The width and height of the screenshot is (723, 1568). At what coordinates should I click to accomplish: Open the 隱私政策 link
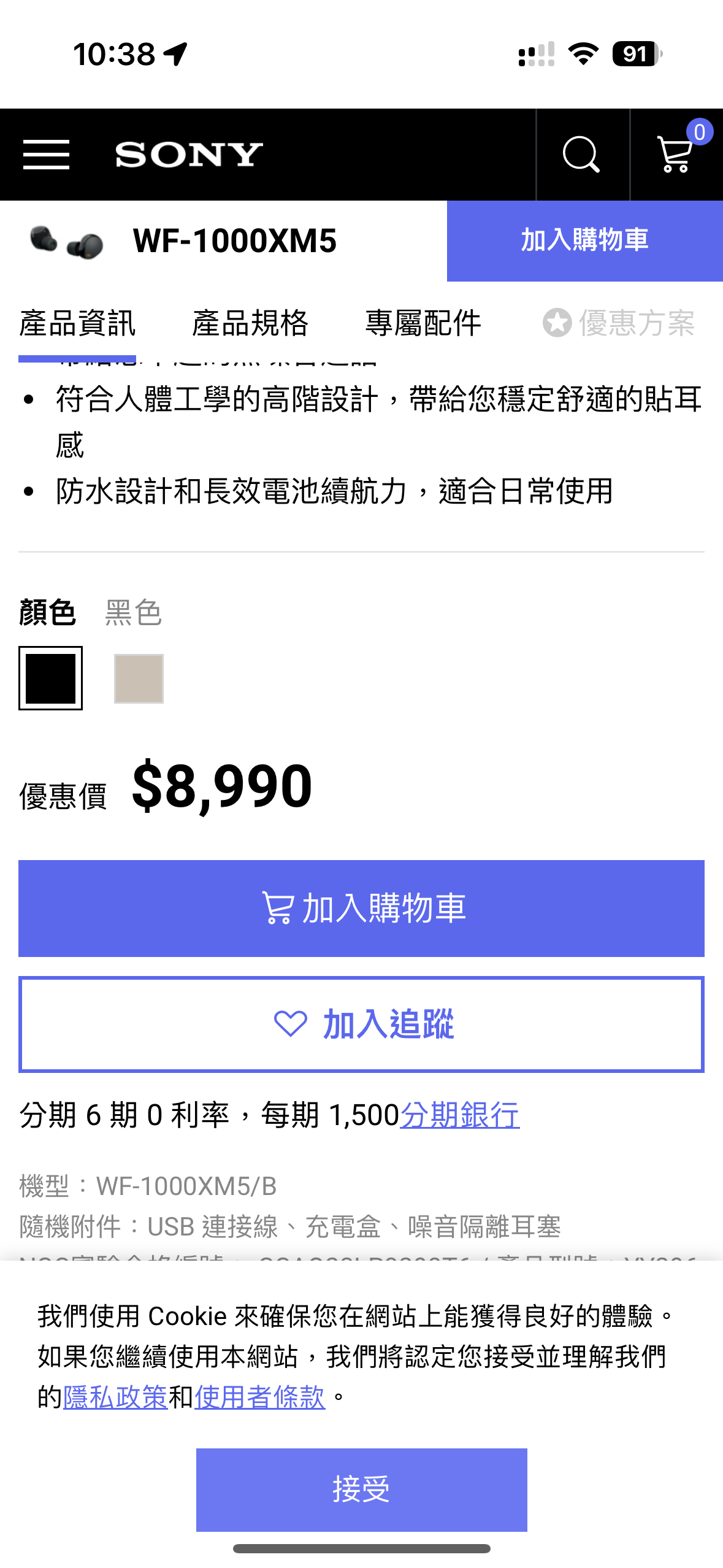[x=115, y=1397]
